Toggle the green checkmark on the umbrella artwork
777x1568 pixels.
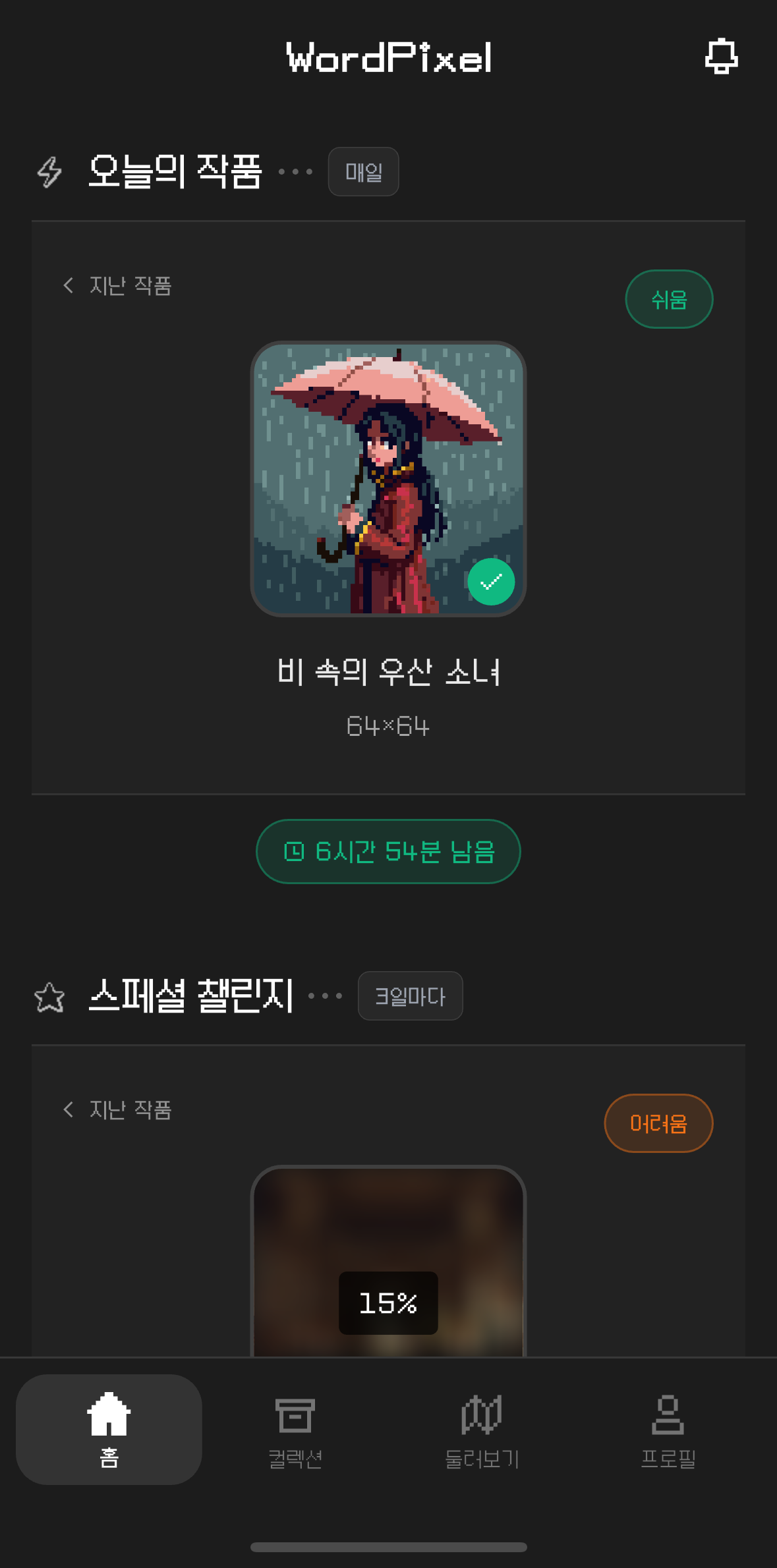490,580
